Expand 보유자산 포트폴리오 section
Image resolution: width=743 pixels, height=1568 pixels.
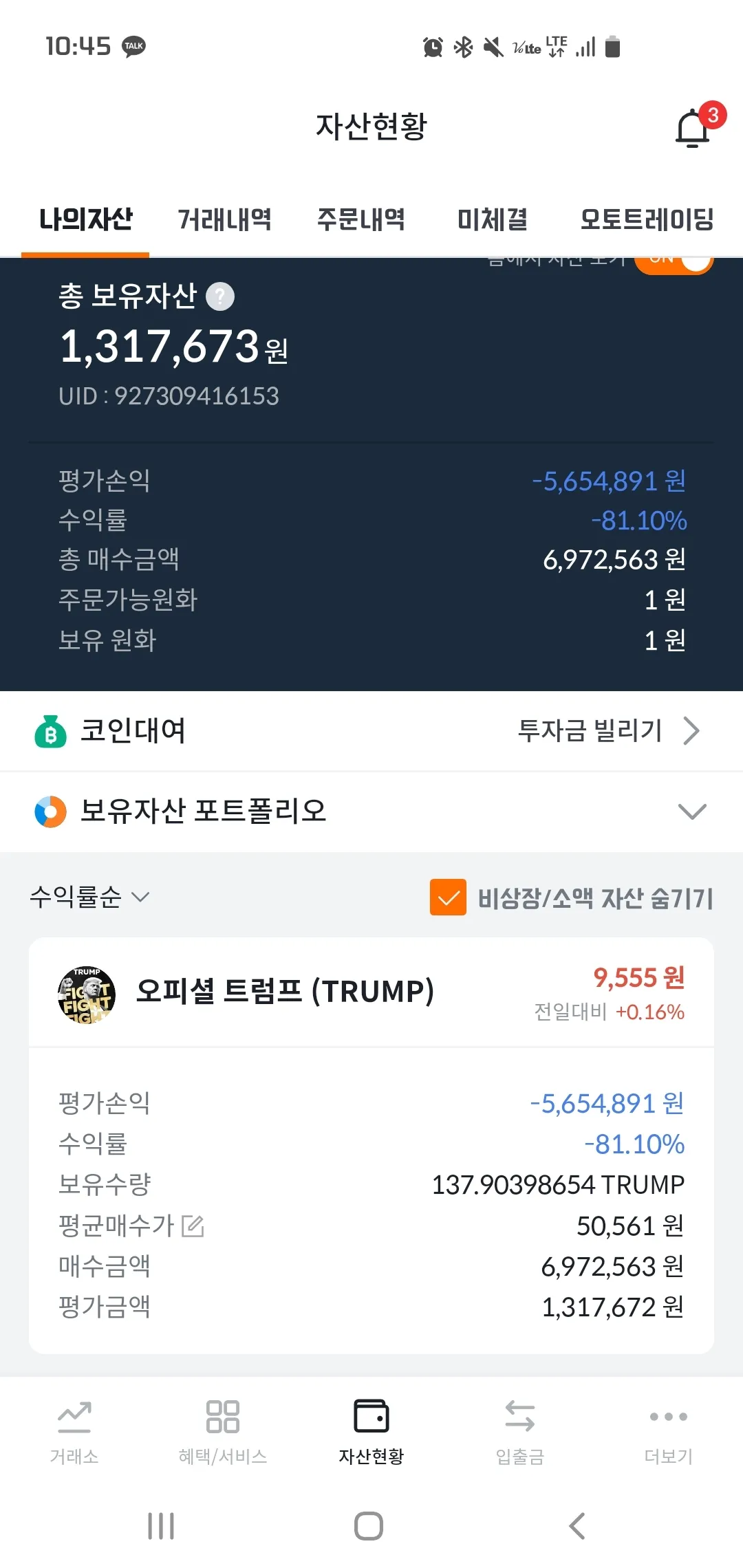[x=691, y=812]
